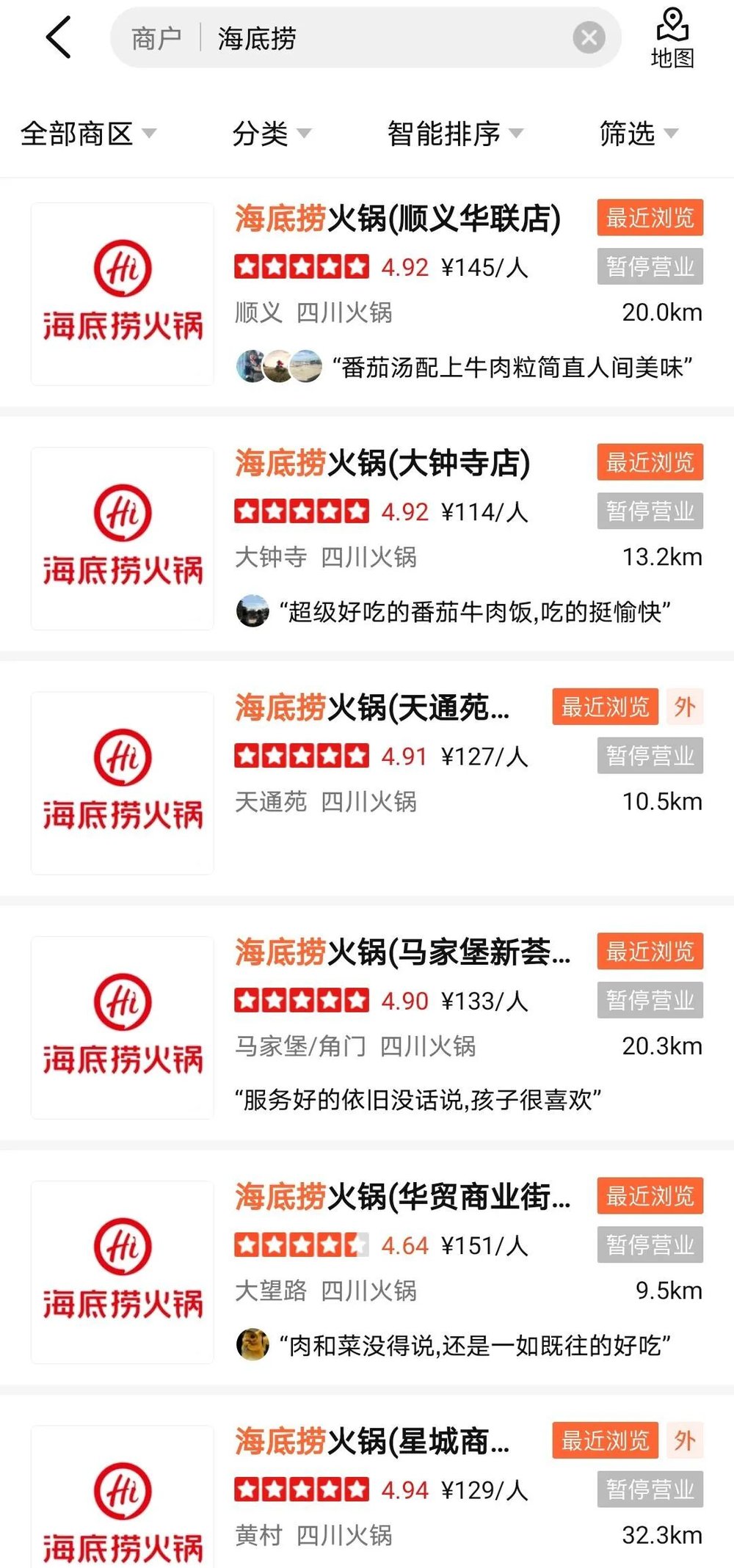The height and width of the screenshot is (1568, 734).
Task: Open the 地图 map view
Action: click(x=672, y=38)
